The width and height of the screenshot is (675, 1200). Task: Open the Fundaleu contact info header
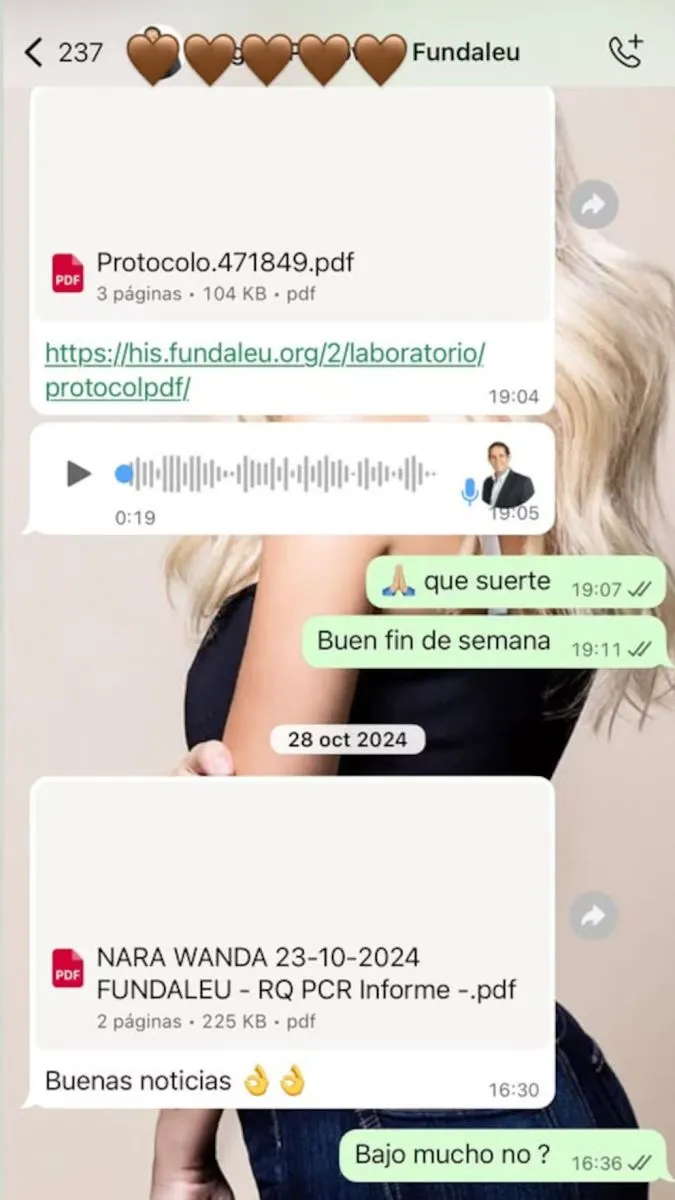coord(466,52)
